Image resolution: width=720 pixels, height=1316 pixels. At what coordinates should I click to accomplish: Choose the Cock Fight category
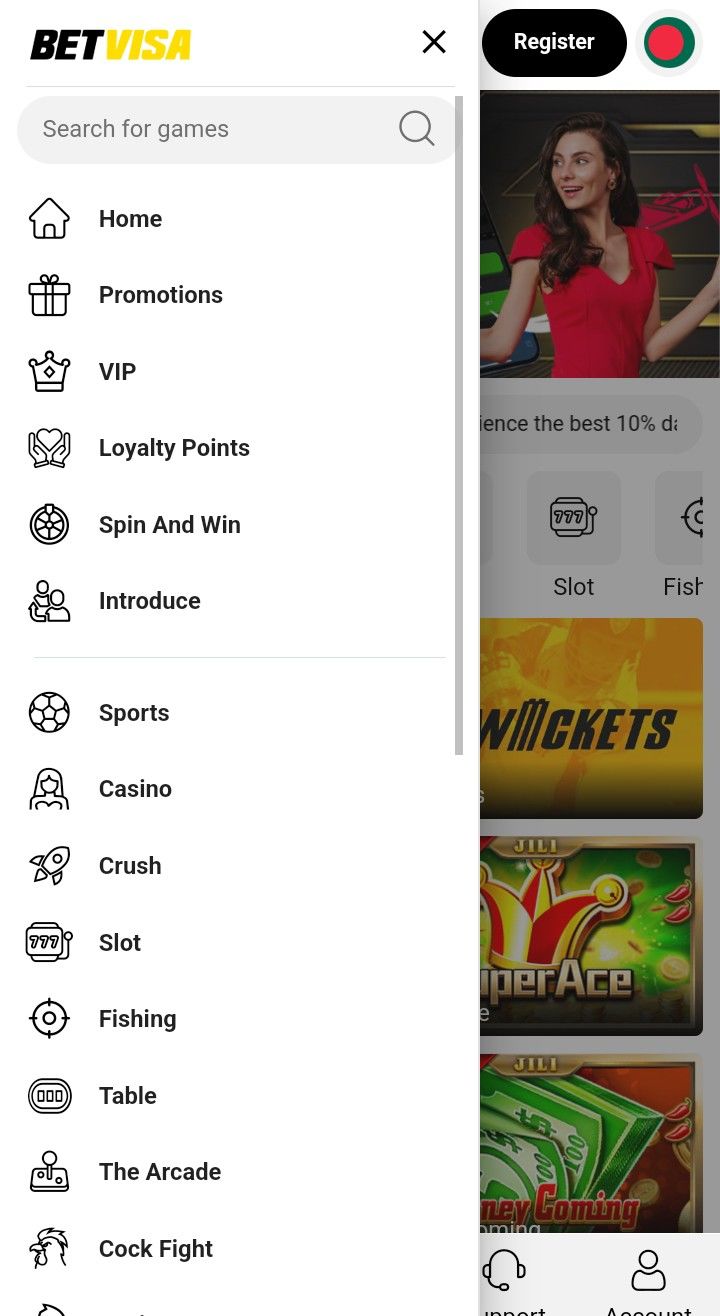coord(155,1249)
